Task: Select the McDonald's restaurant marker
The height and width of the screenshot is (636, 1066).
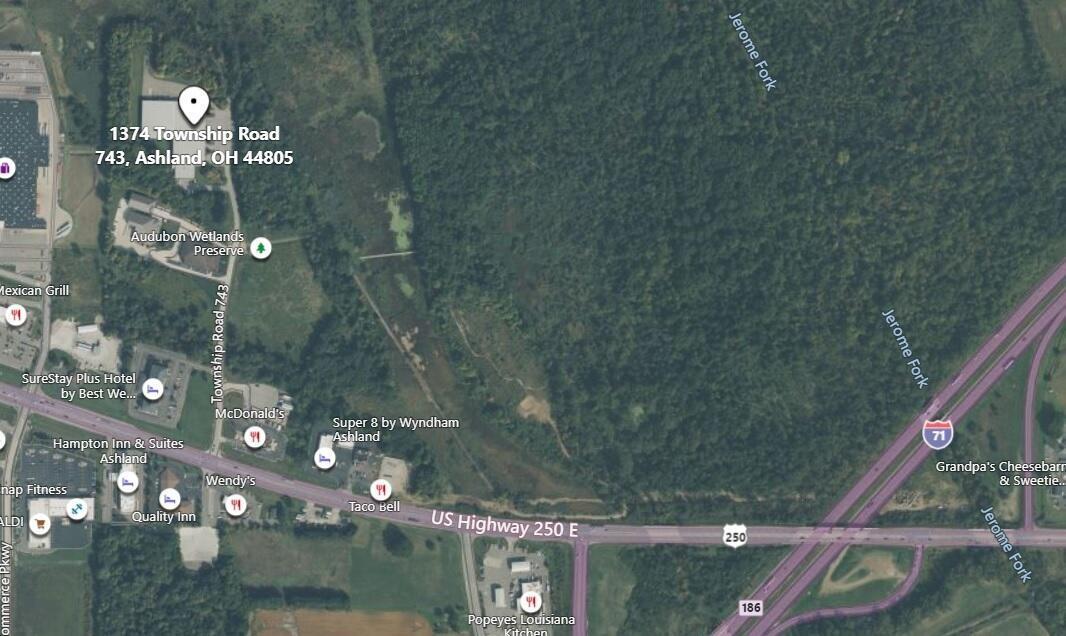Action: pos(255,436)
